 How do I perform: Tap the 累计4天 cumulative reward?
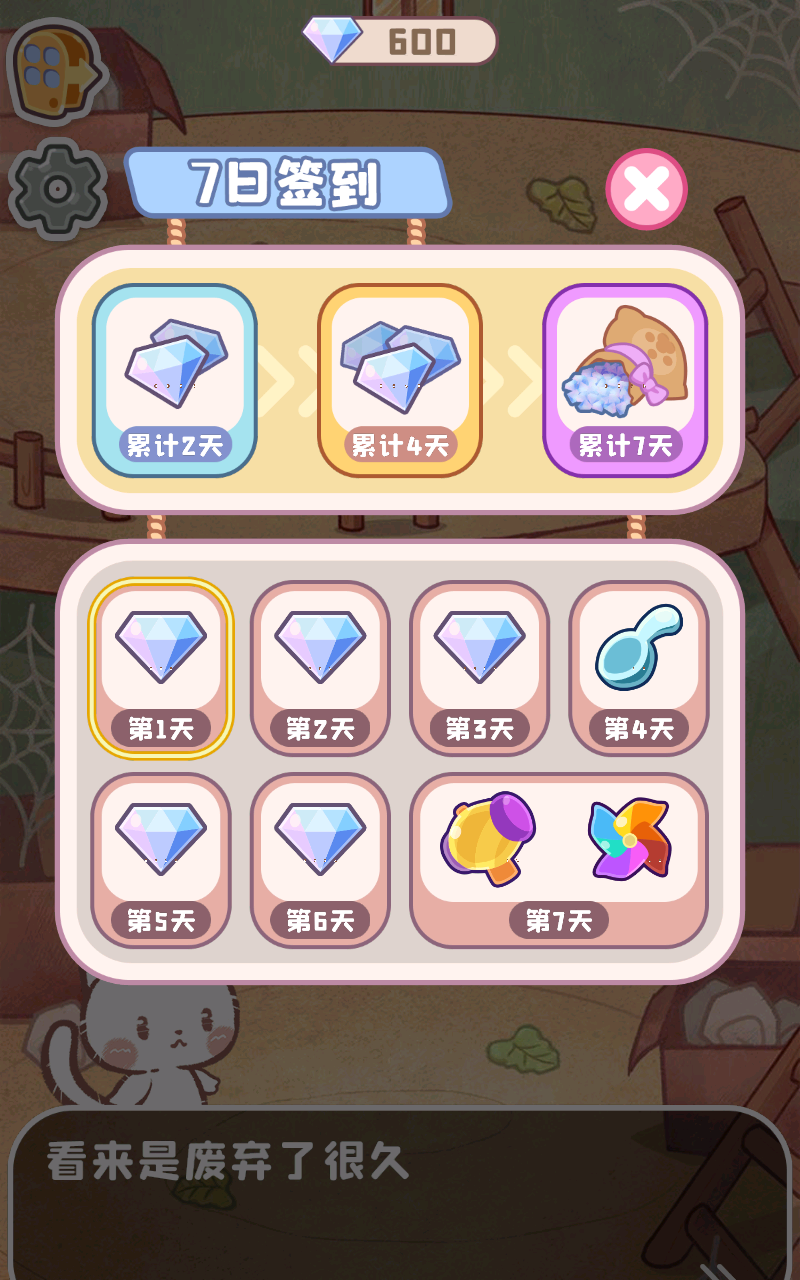click(400, 380)
